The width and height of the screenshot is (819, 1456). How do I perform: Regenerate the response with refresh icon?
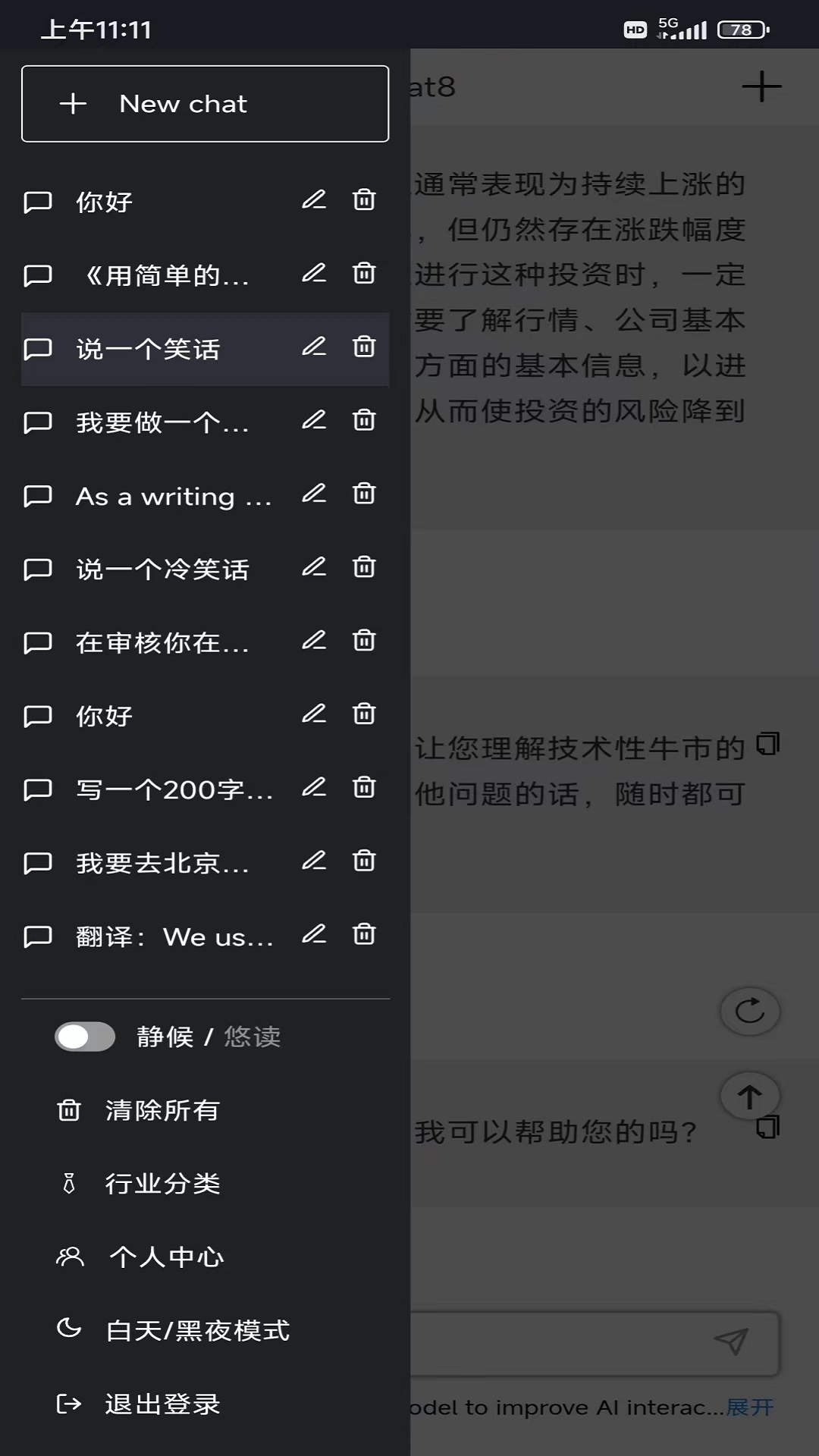749,1011
